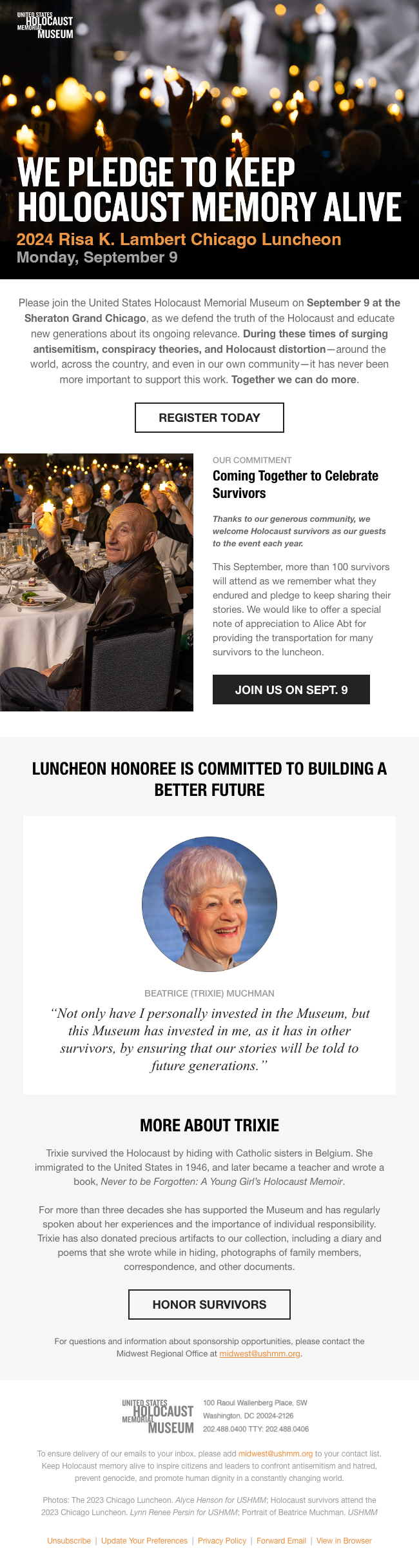Viewport: 419px width, 1568px height.
Task: Tap the HONOR SURVIVORS button
Action: pyautogui.click(x=209, y=1304)
